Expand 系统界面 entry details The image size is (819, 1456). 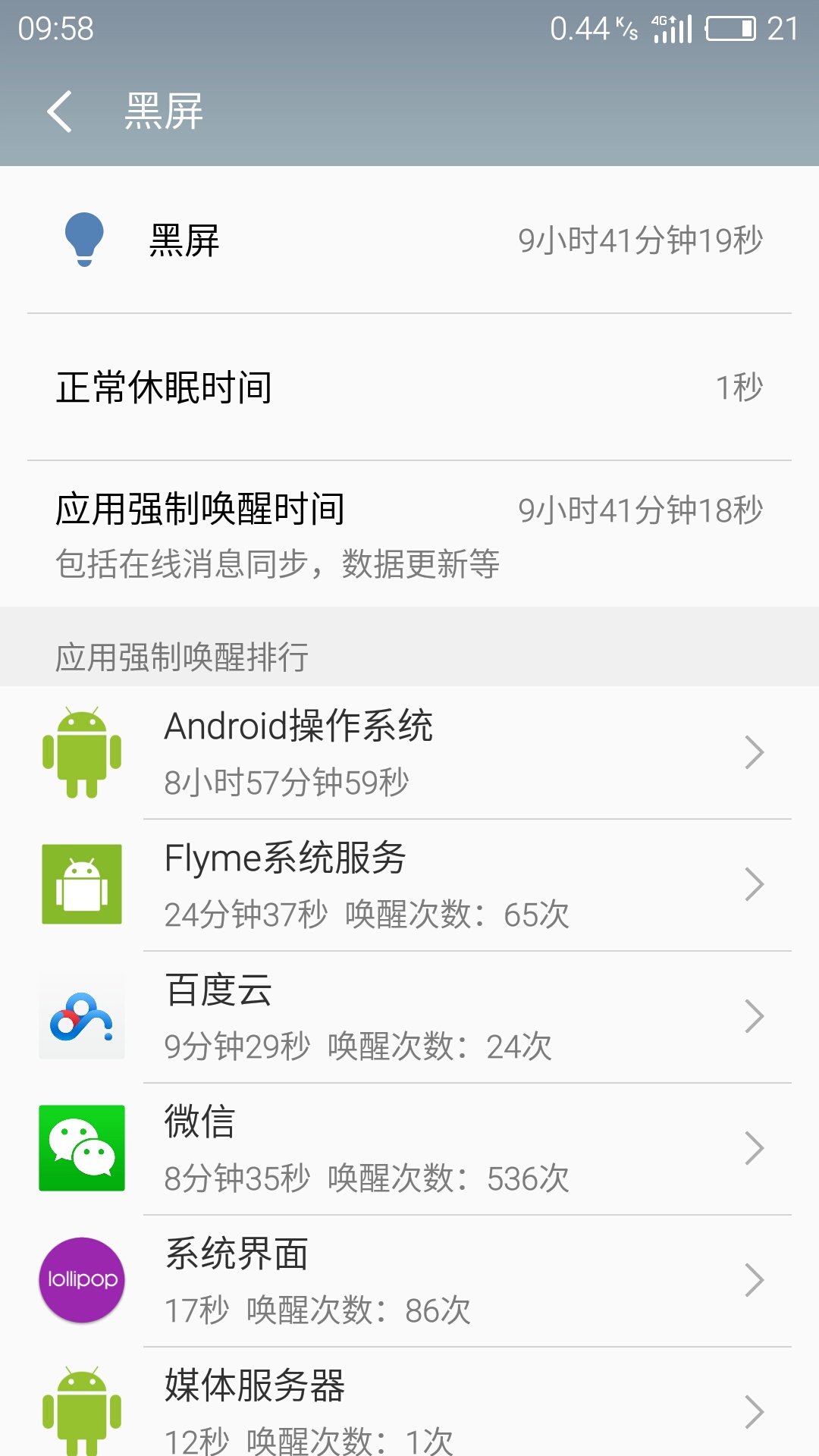[755, 1279]
